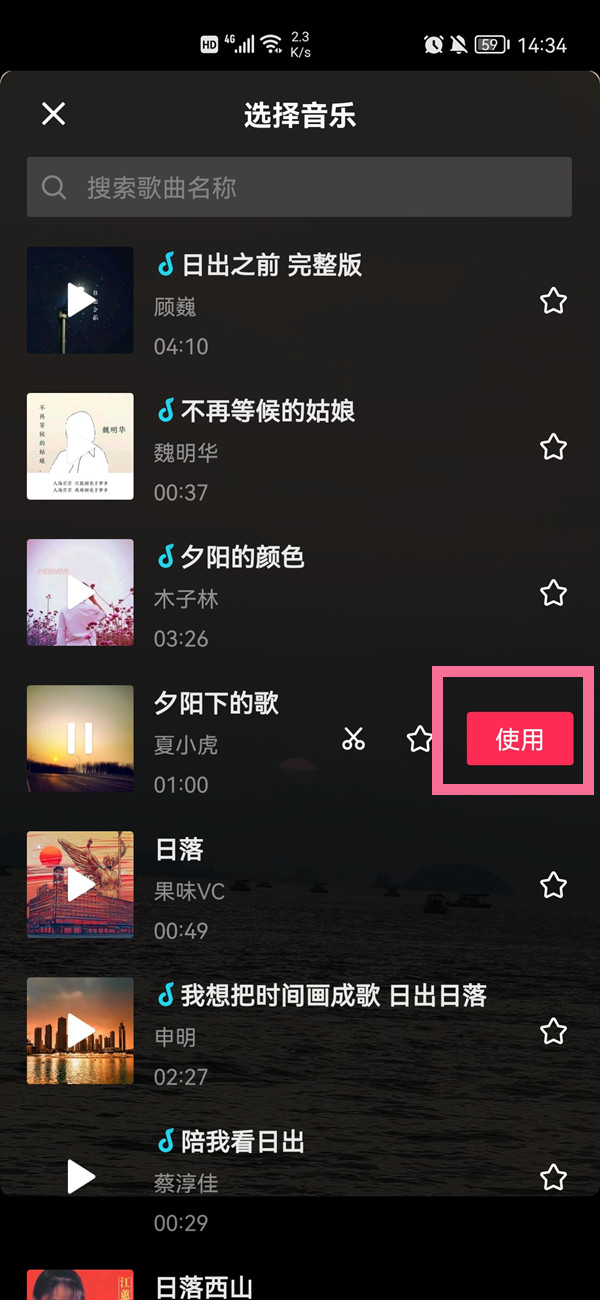Star 夕阳的颜色 by 木子林
The image size is (600, 1300).
click(x=553, y=593)
